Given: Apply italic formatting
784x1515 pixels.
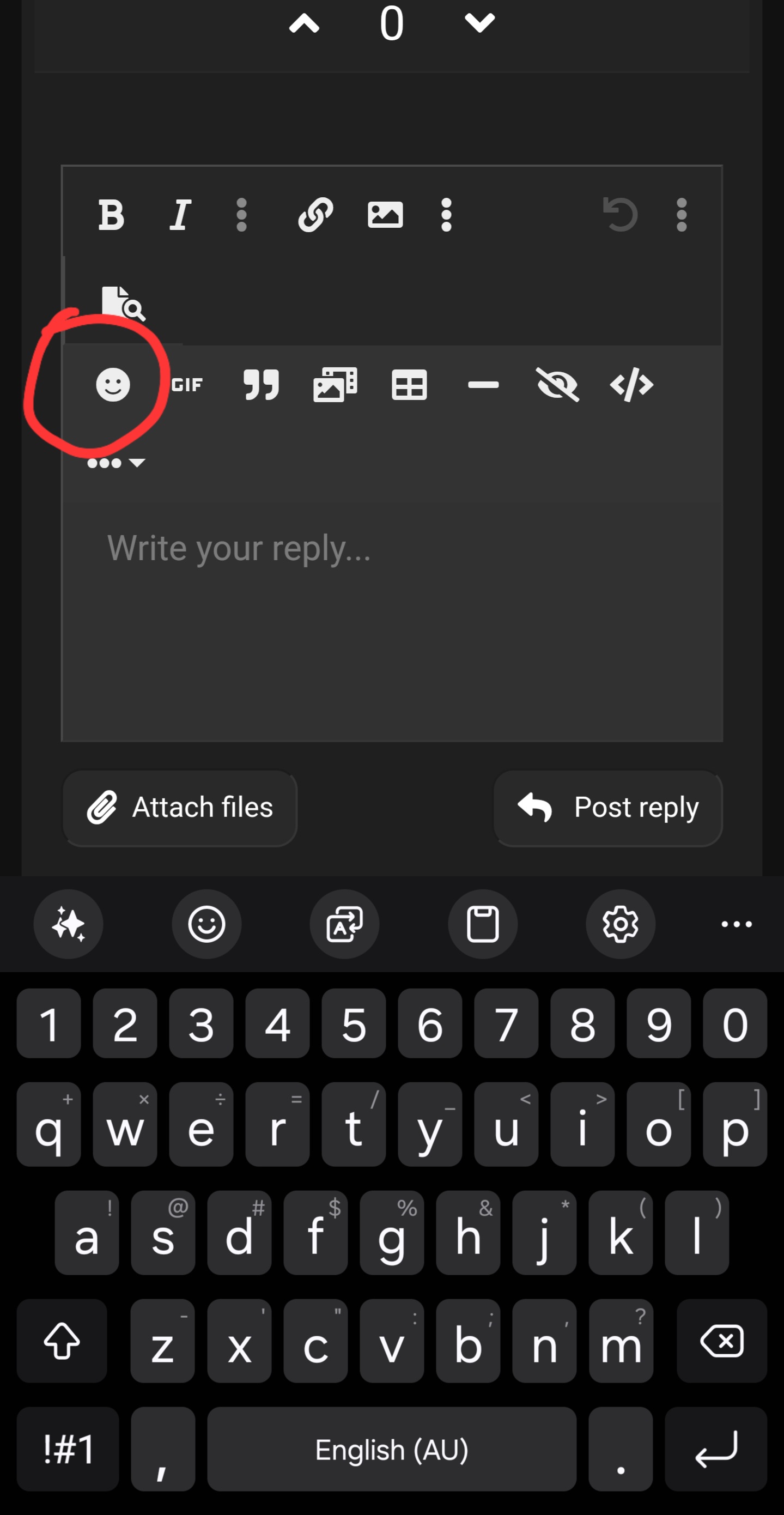Looking at the screenshot, I should (180, 215).
